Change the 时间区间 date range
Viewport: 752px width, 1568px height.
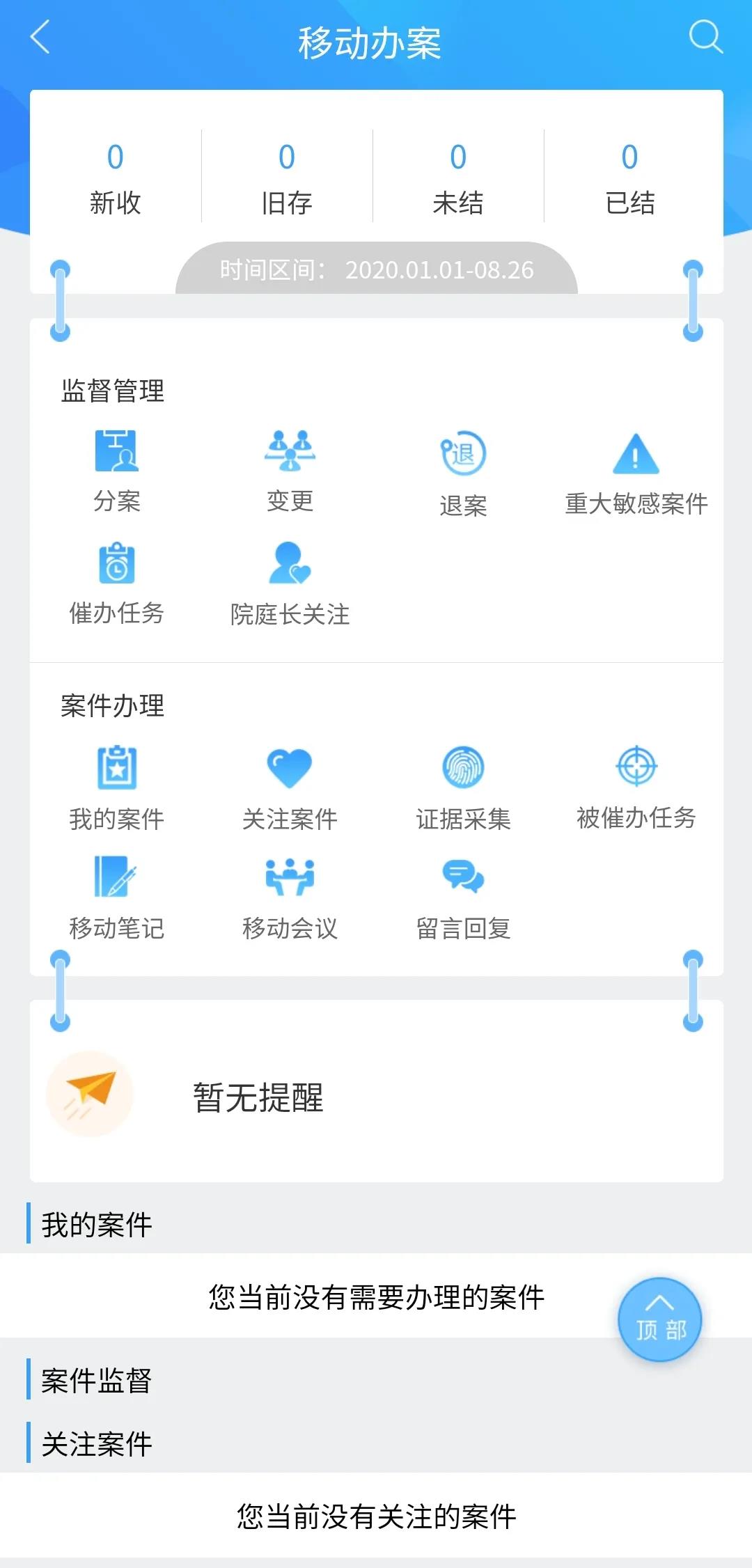[x=377, y=269]
